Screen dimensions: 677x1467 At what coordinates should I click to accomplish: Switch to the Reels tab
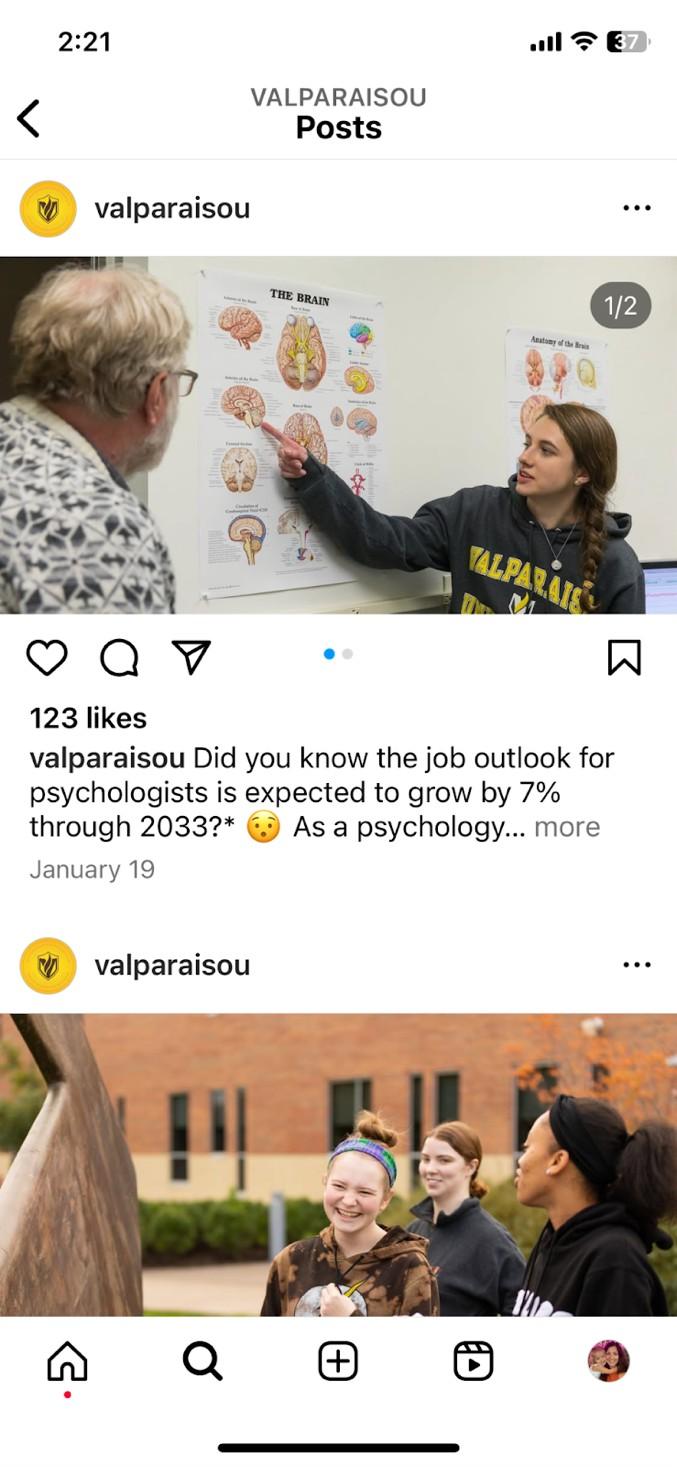tap(473, 1361)
